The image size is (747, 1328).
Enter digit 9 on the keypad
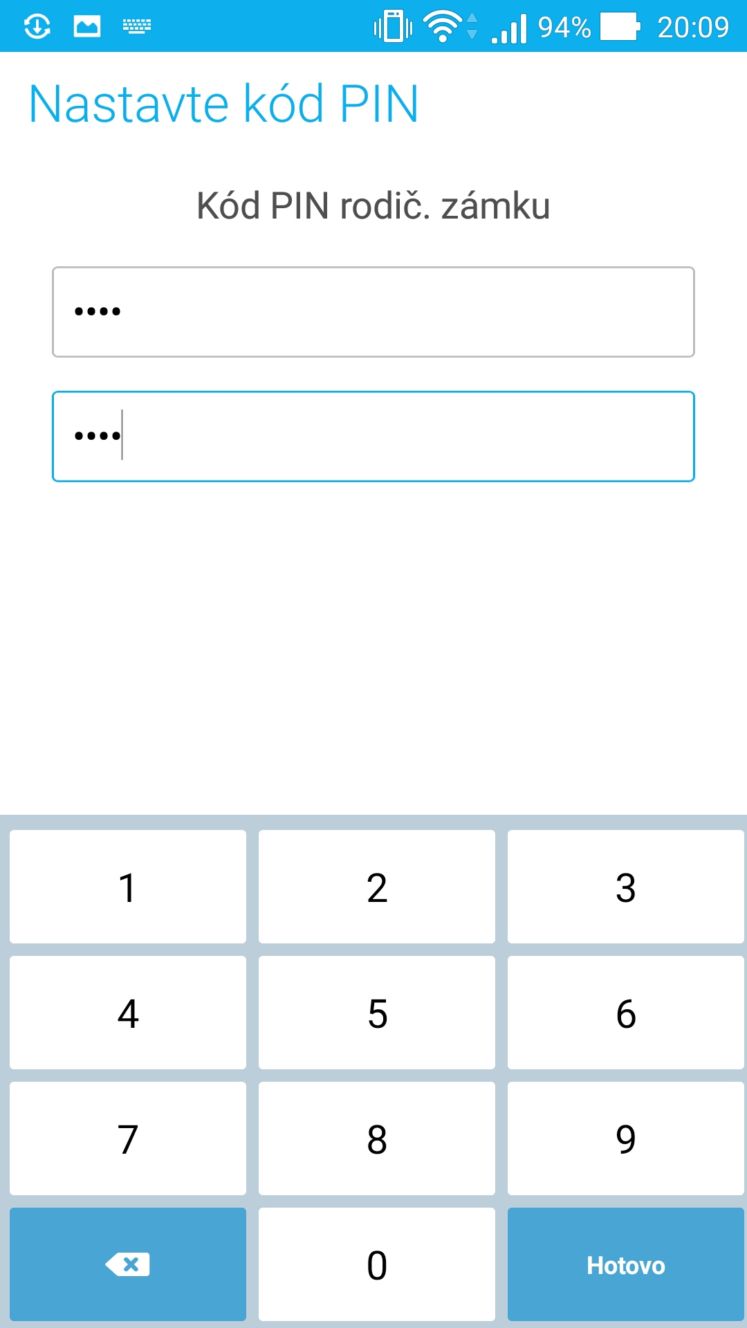point(626,1139)
